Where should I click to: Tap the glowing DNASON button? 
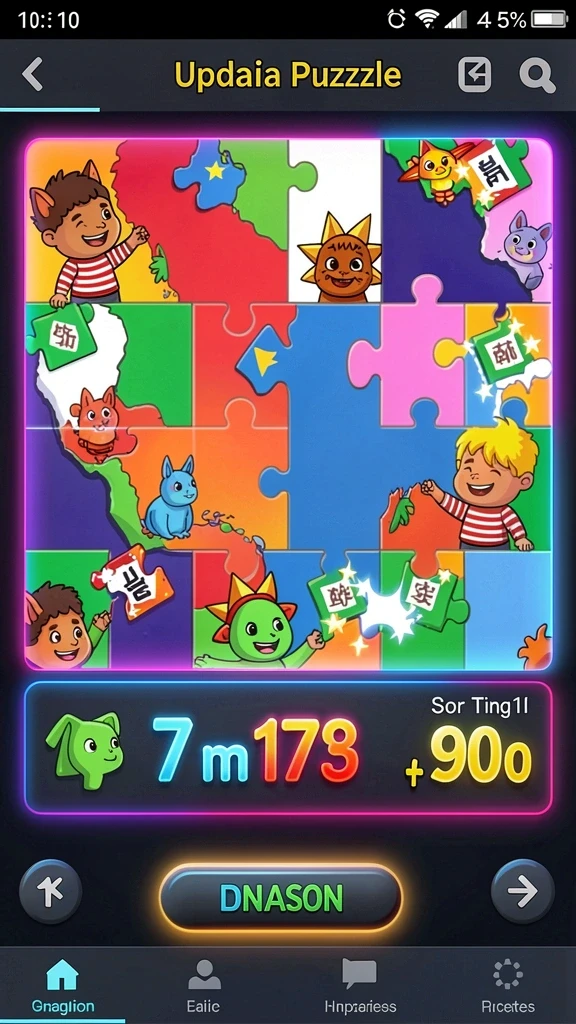[x=281, y=898]
